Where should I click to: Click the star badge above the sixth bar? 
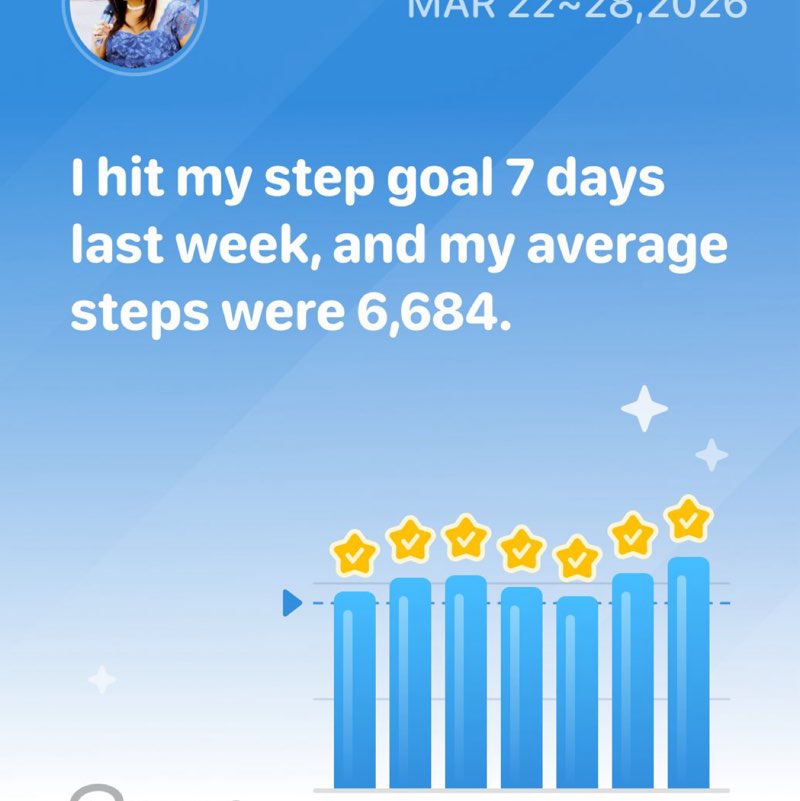634,536
